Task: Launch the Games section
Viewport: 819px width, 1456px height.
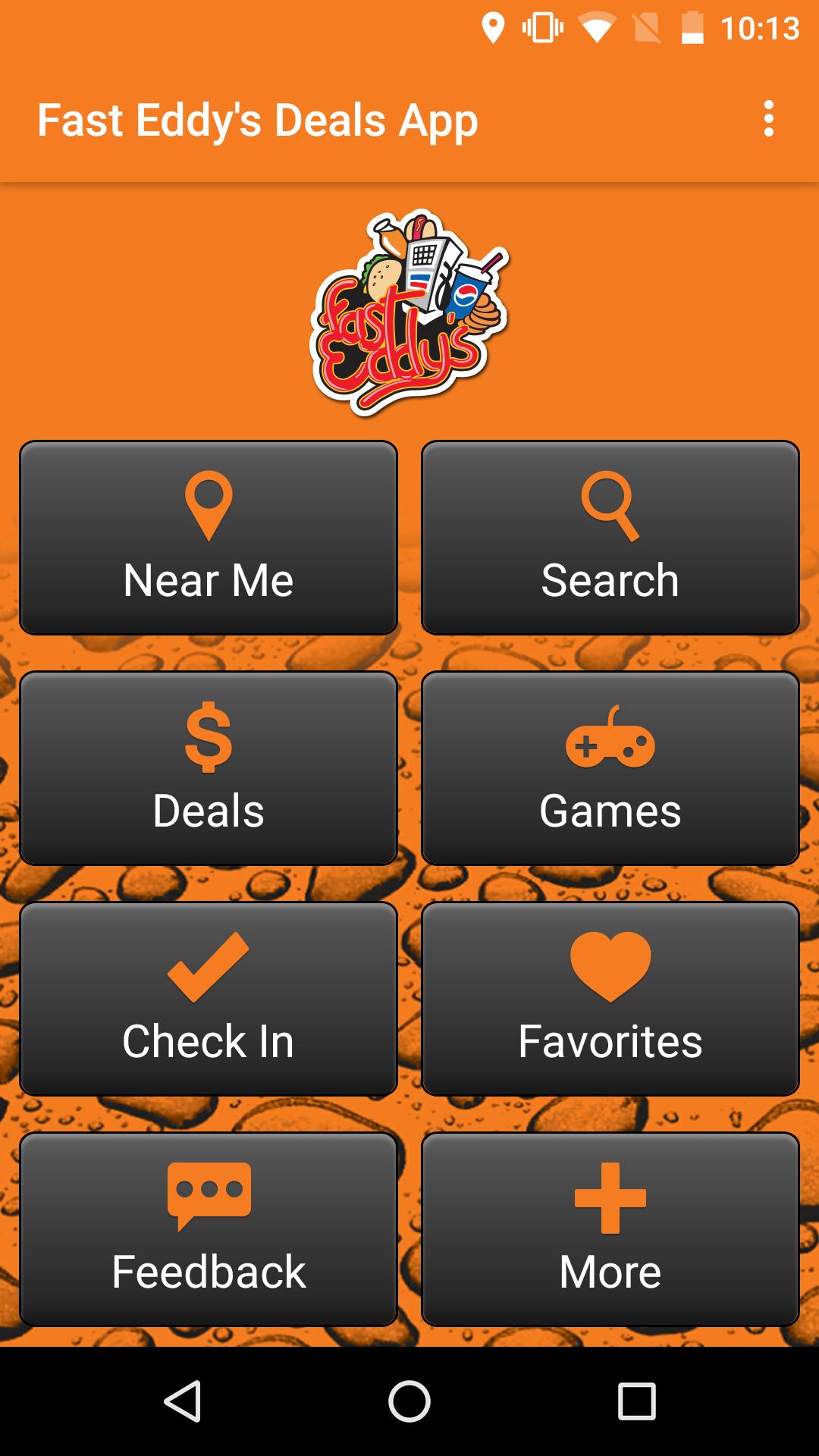Action: tap(611, 770)
